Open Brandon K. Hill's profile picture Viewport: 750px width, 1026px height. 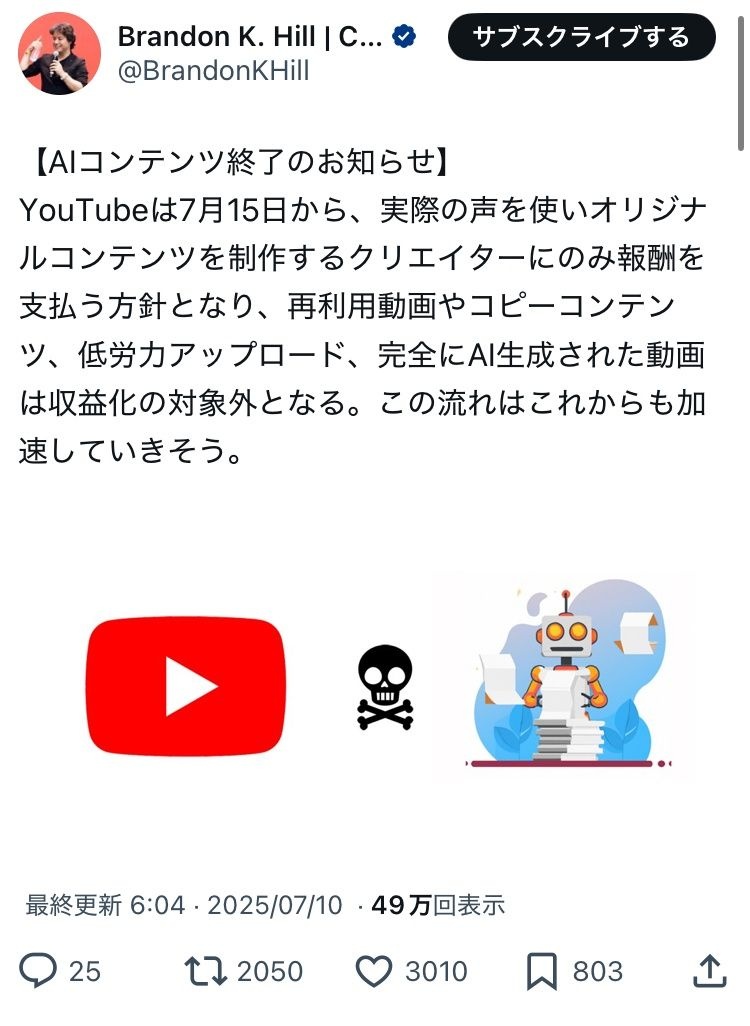(x=60, y=54)
